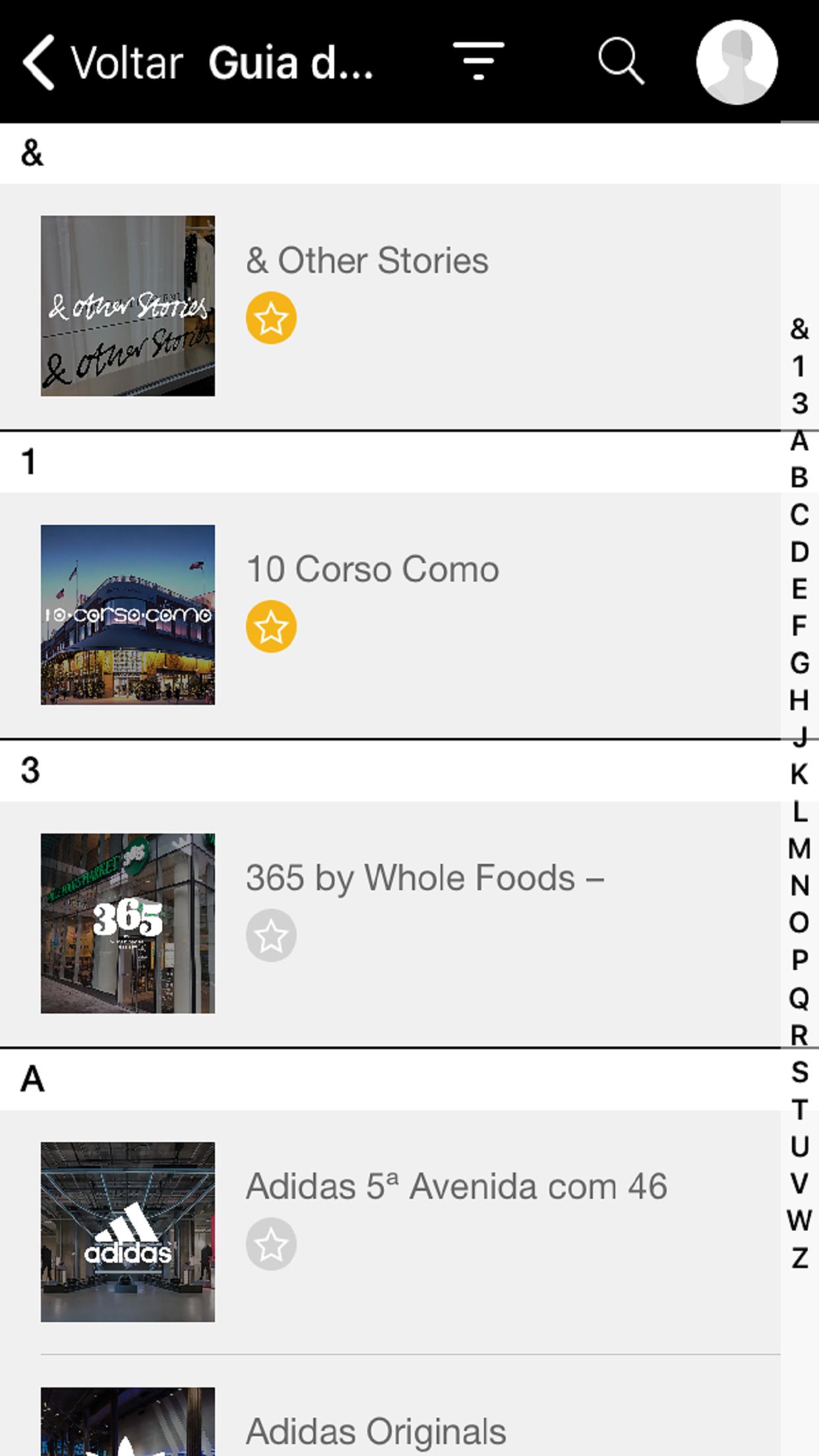Open the & Other Stories entry
The image size is (819, 1456).
click(390, 307)
